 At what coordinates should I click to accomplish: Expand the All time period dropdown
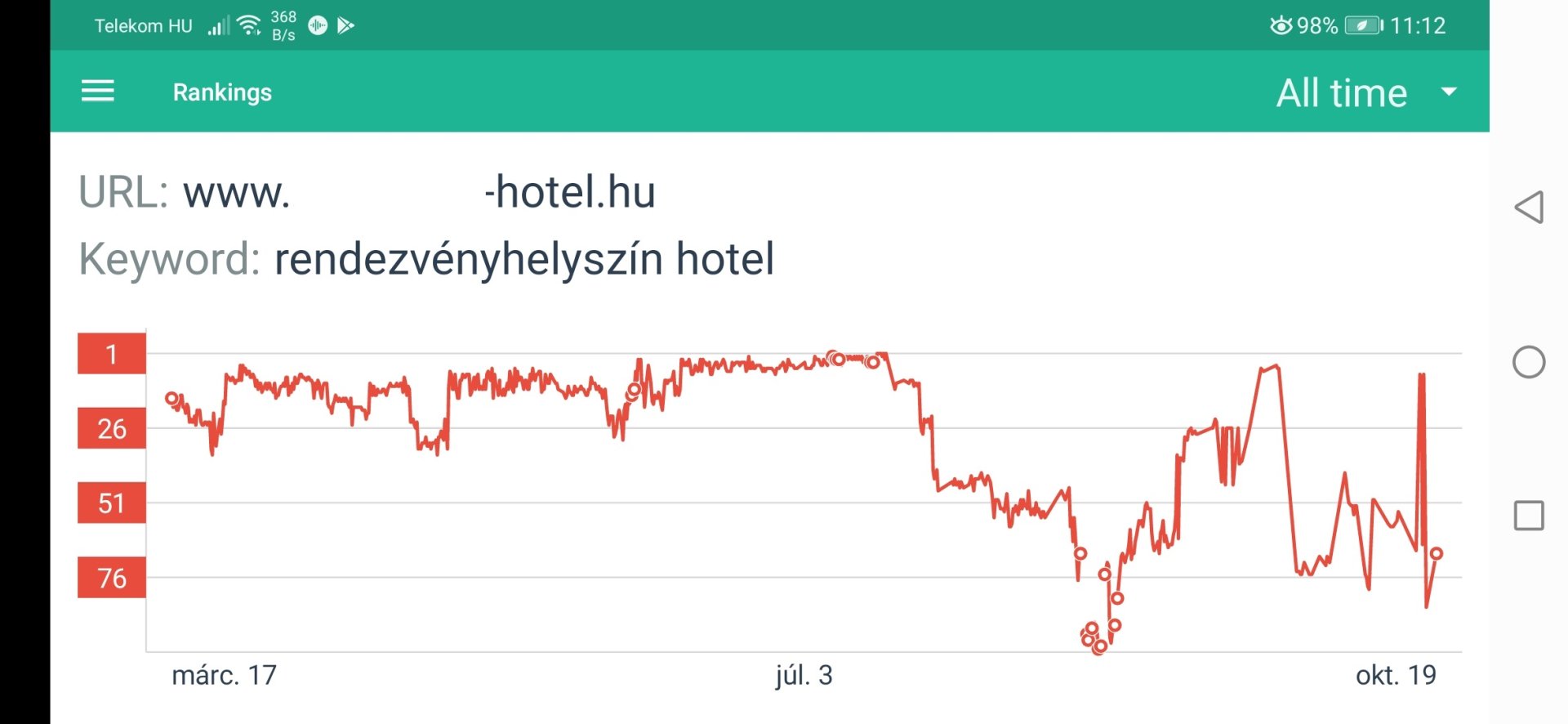[1366, 93]
